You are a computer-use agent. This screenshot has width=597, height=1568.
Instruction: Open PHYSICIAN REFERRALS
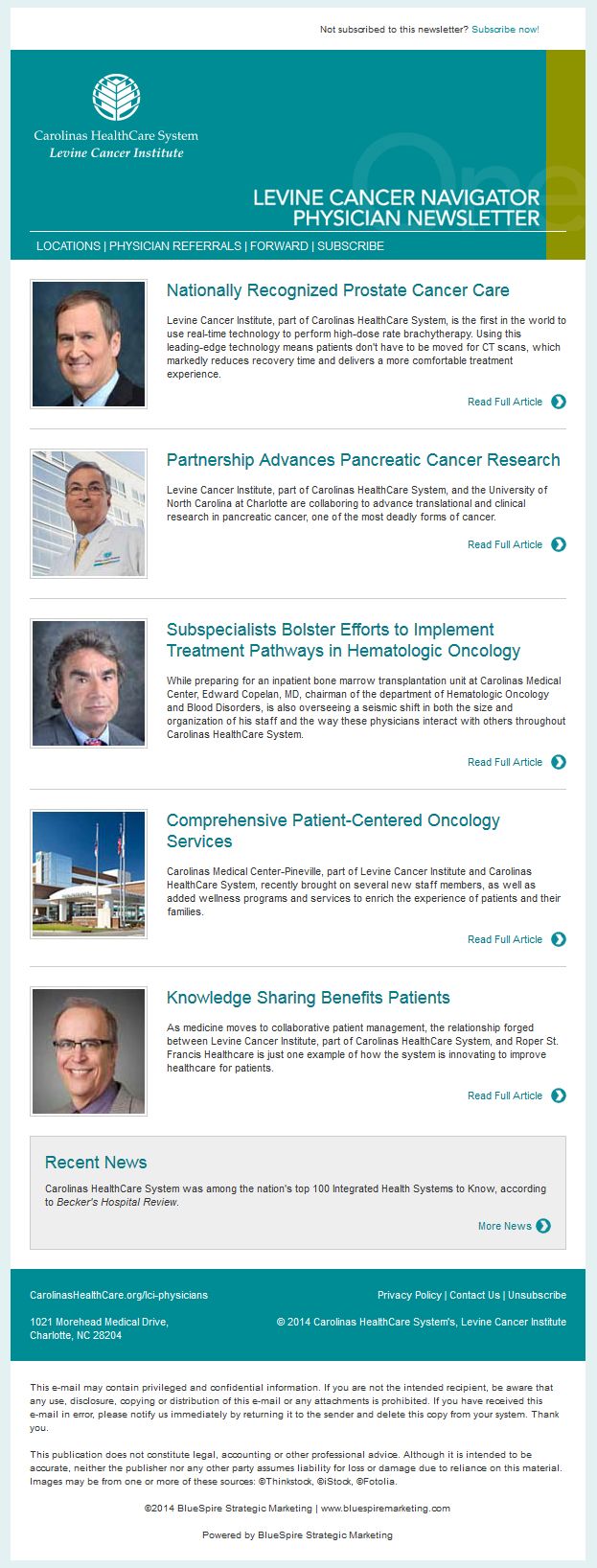coord(175,246)
